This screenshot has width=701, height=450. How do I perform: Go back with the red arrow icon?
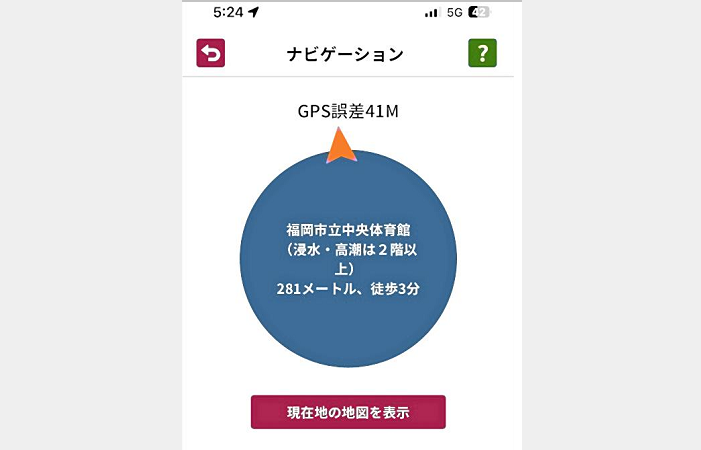pyautogui.click(x=211, y=54)
